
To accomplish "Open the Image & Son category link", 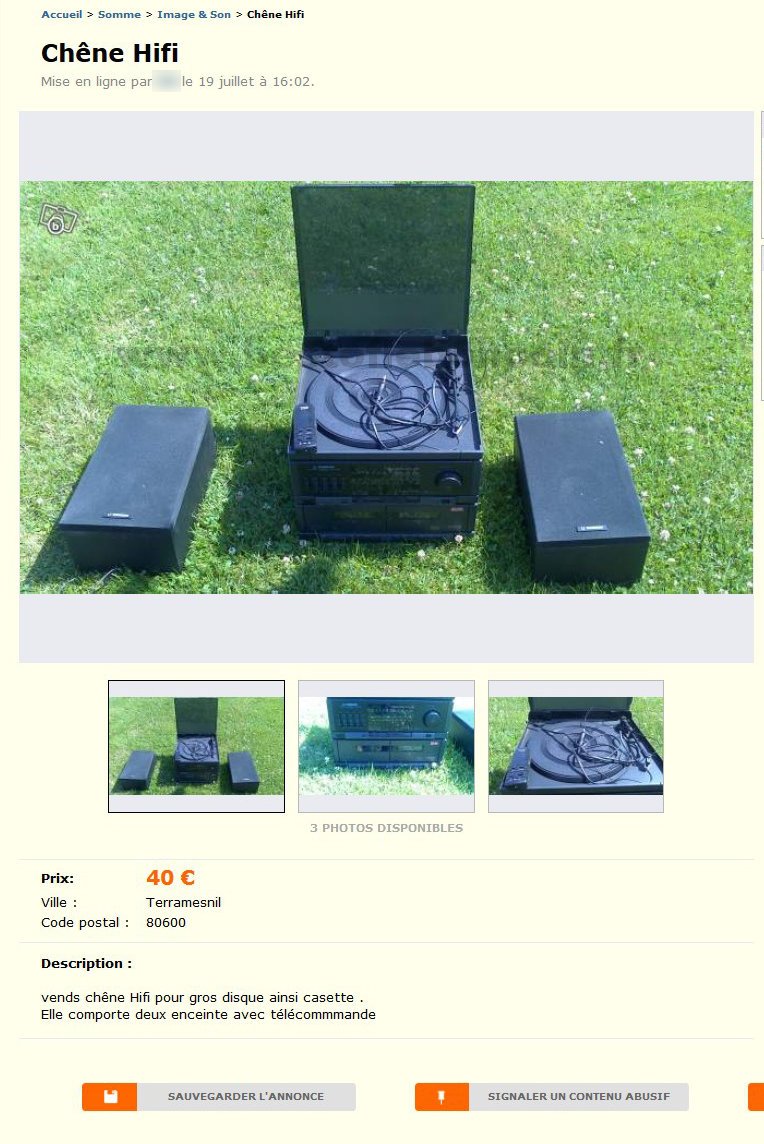I will [x=194, y=15].
